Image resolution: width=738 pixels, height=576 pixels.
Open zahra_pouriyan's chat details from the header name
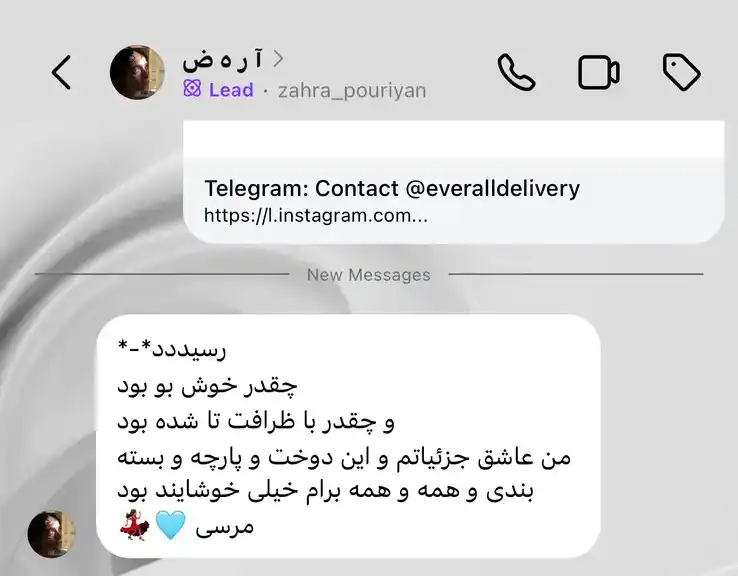coord(233,59)
